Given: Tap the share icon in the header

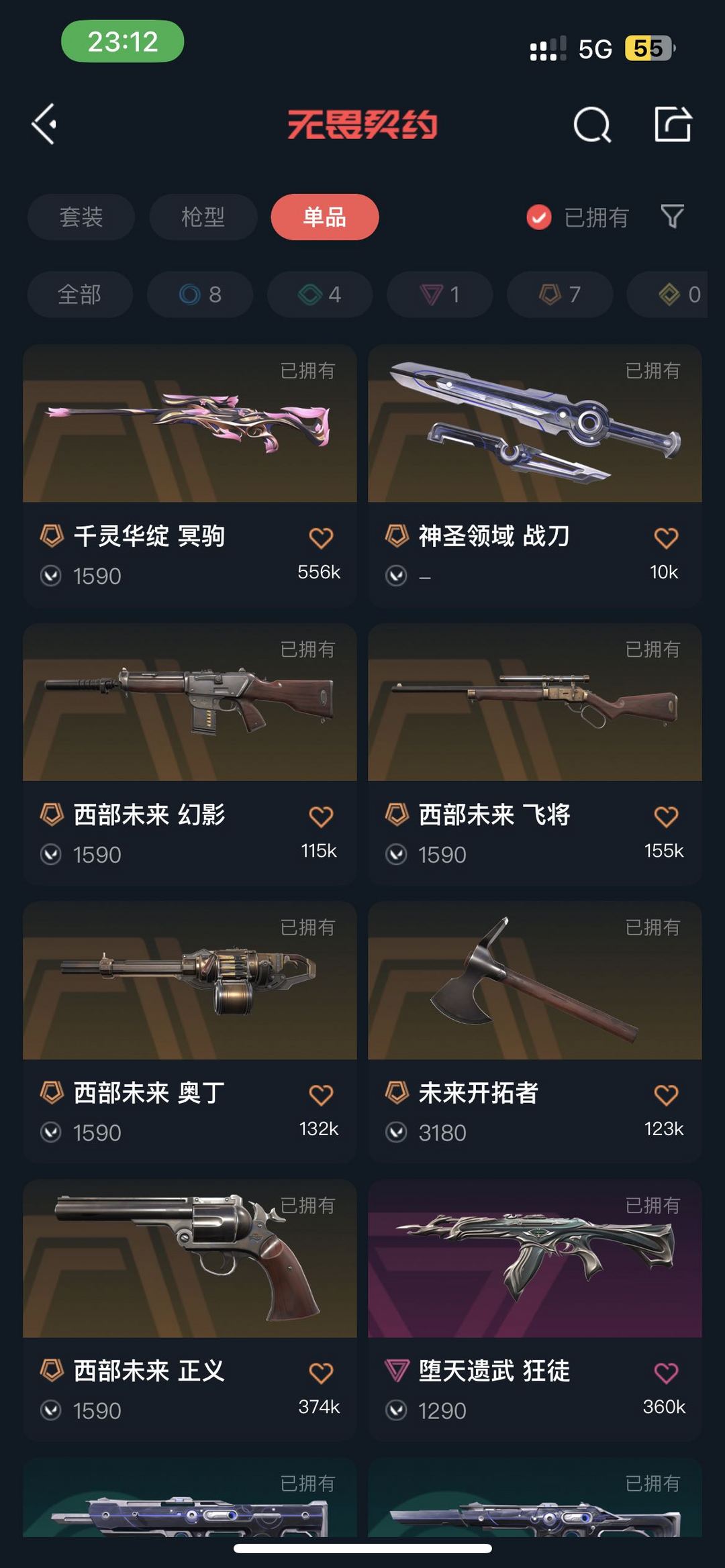Looking at the screenshot, I should (673, 124).
